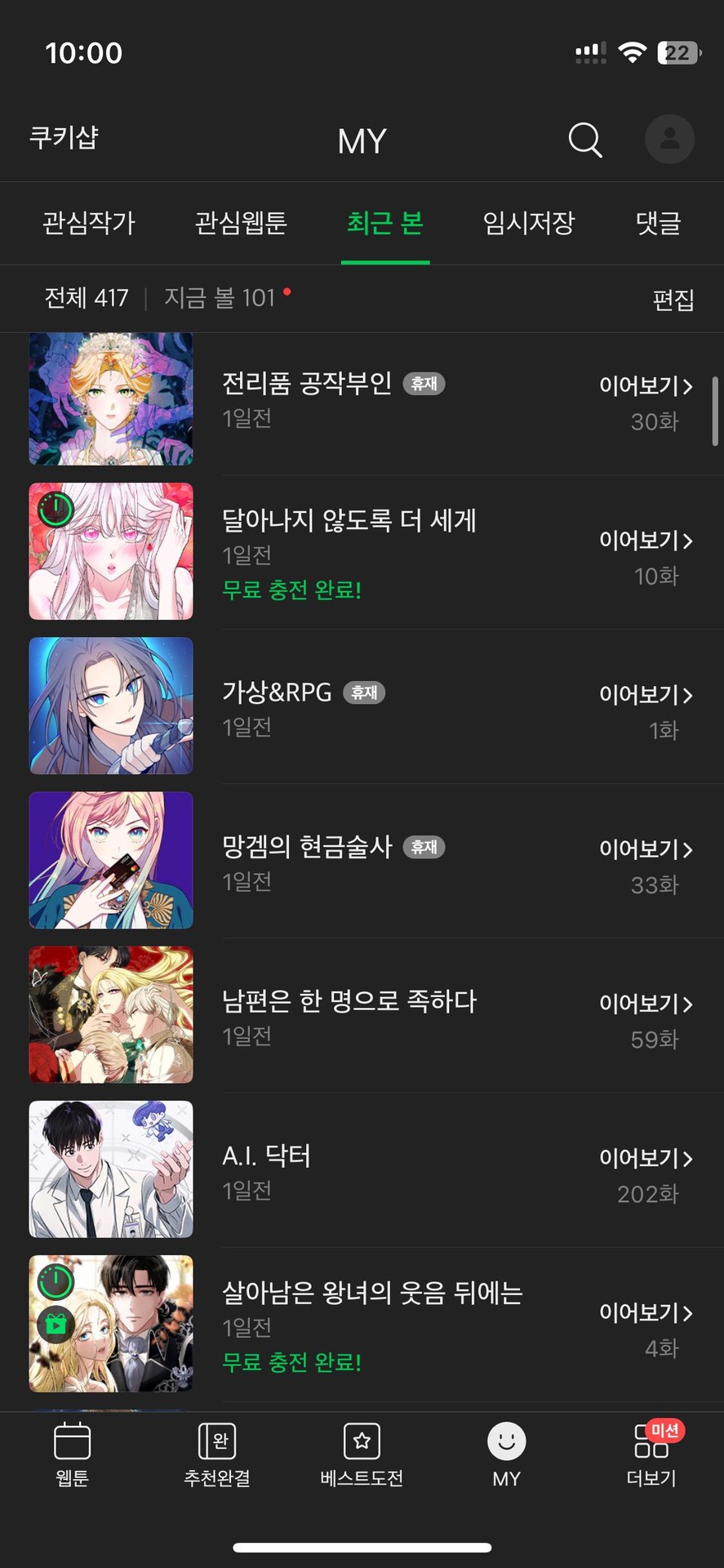Open 더보기 in the bottom bar
The height and width of the screenshot is (1568, 724).
(651, 1455)
